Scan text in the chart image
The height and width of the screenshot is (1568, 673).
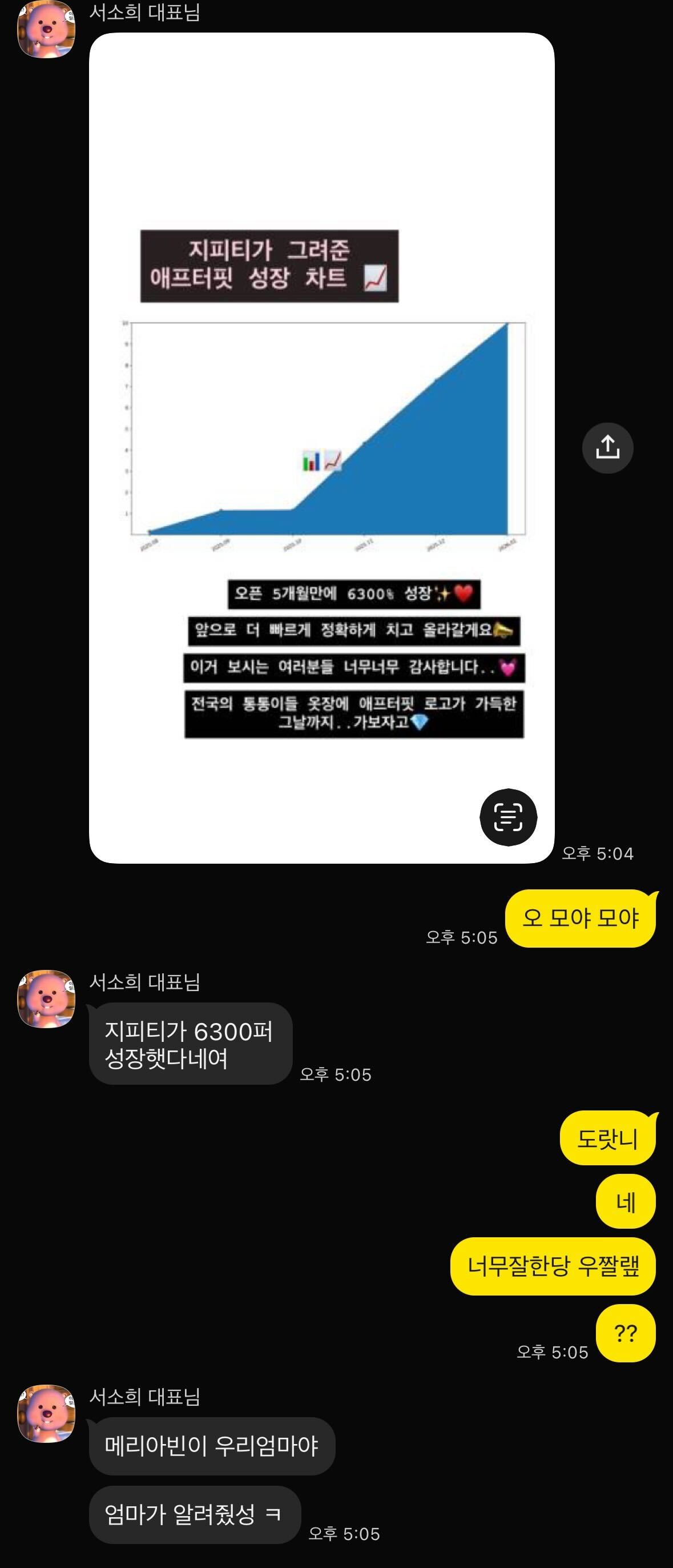tap(507, 817)
